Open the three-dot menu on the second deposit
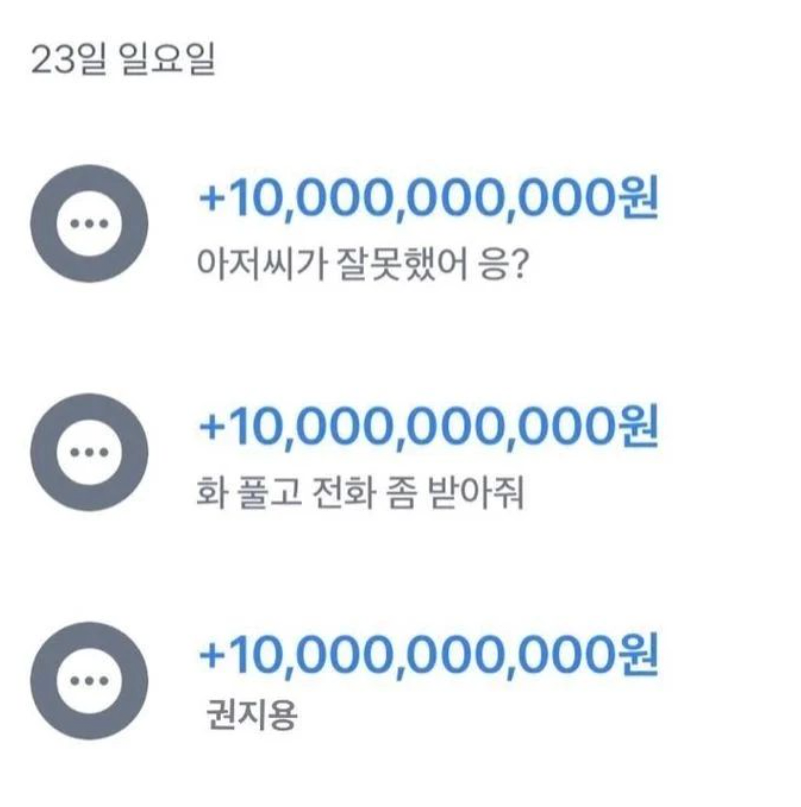This screenshot has height=807, width=801. tap(90, 450)
